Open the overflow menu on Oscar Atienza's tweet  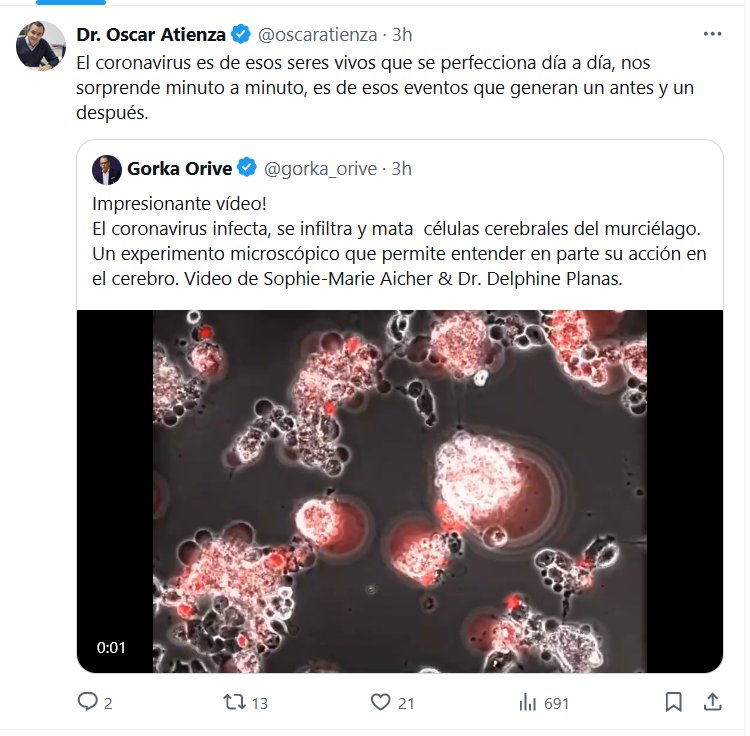point(712,34)
